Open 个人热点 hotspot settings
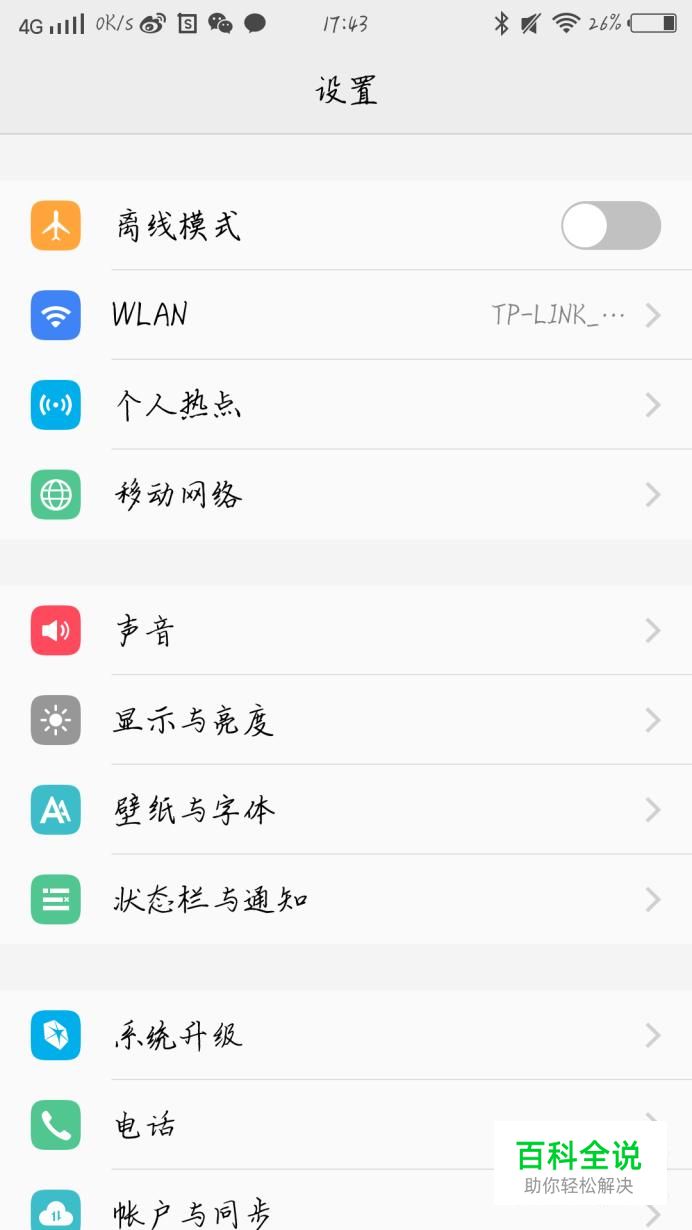Viewport: 692px width, 1230px height. [346, 405]
